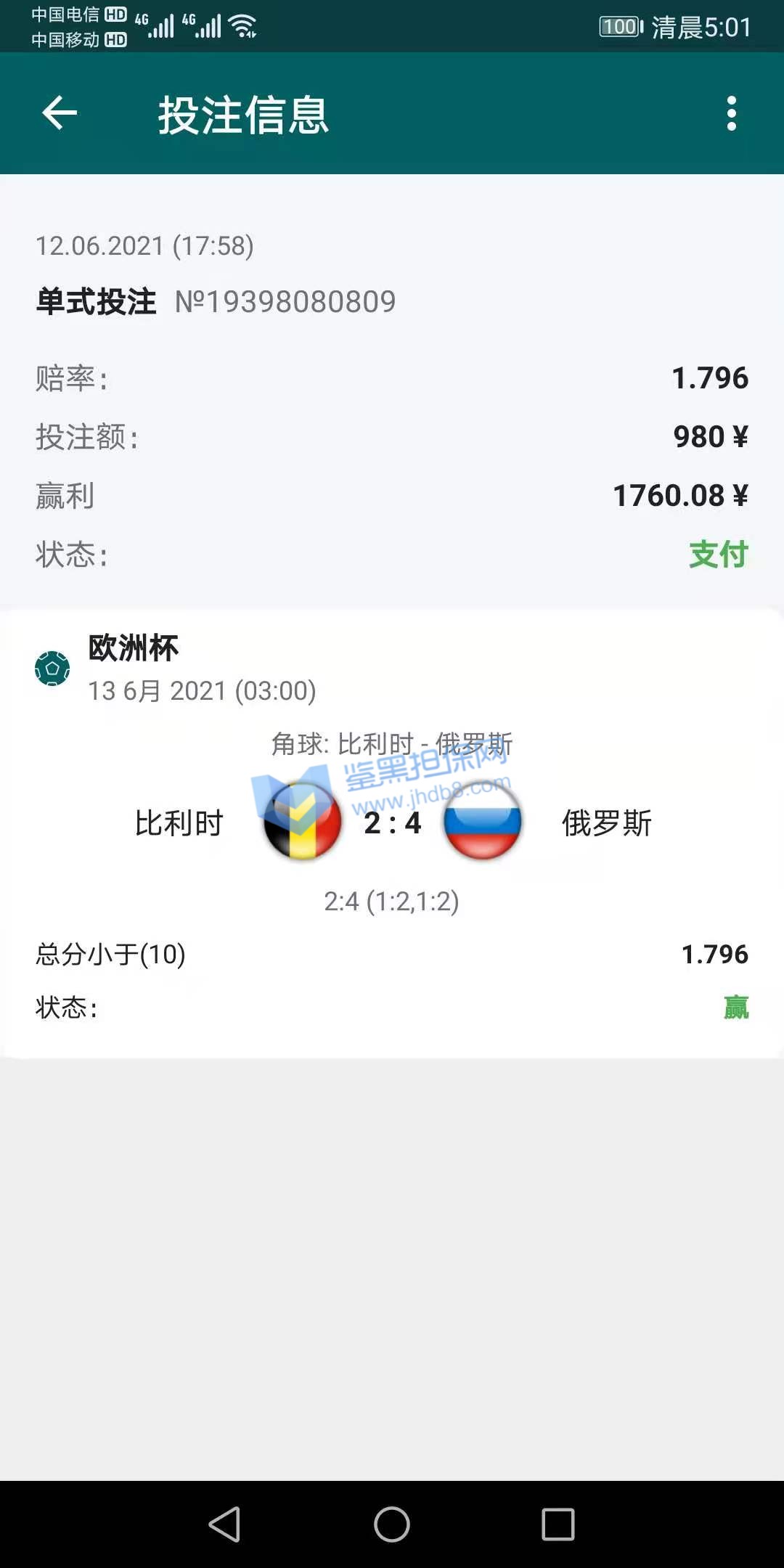Tap the system home button
The image size is (784, 1568).
click(392, 1524)
